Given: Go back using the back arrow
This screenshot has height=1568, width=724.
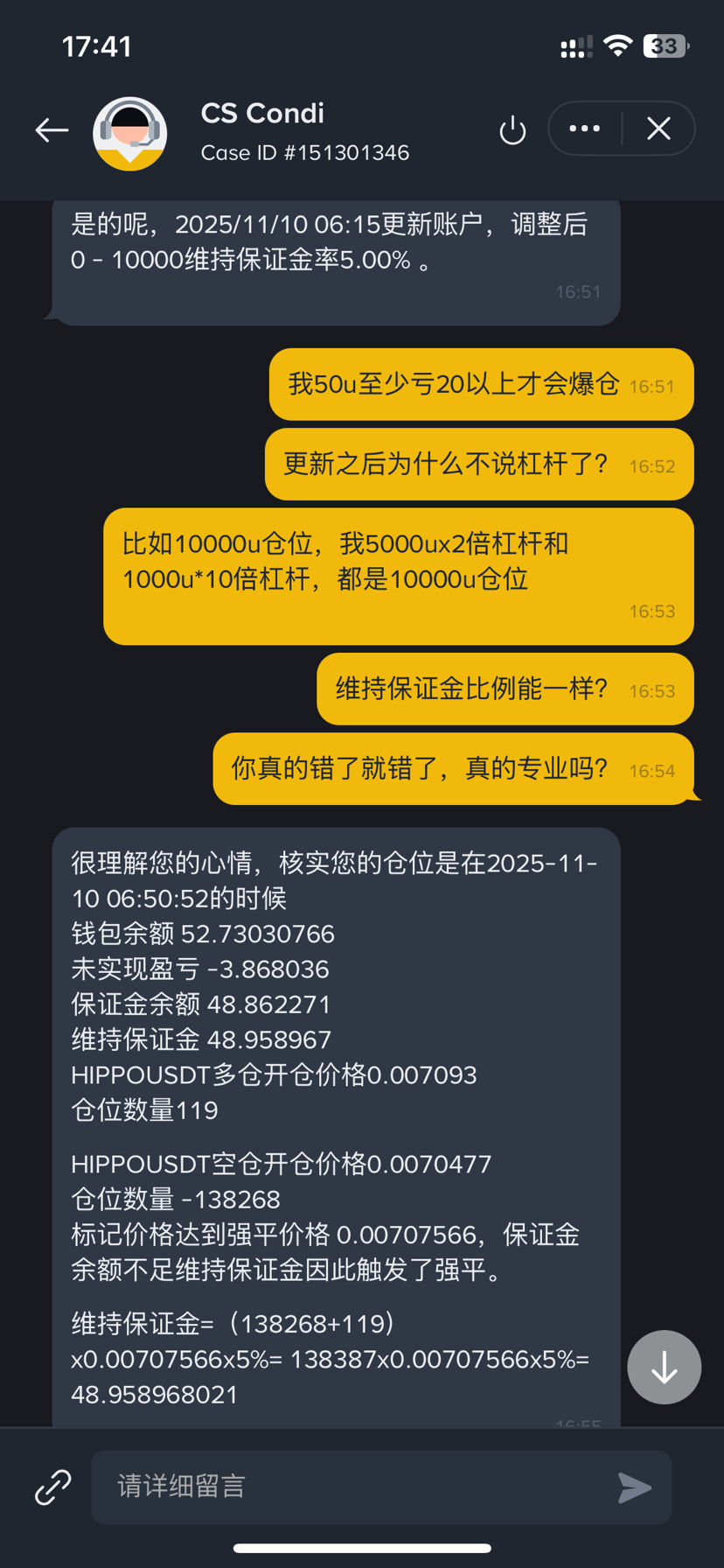Looking at the screenshot, I should point(52,130).
